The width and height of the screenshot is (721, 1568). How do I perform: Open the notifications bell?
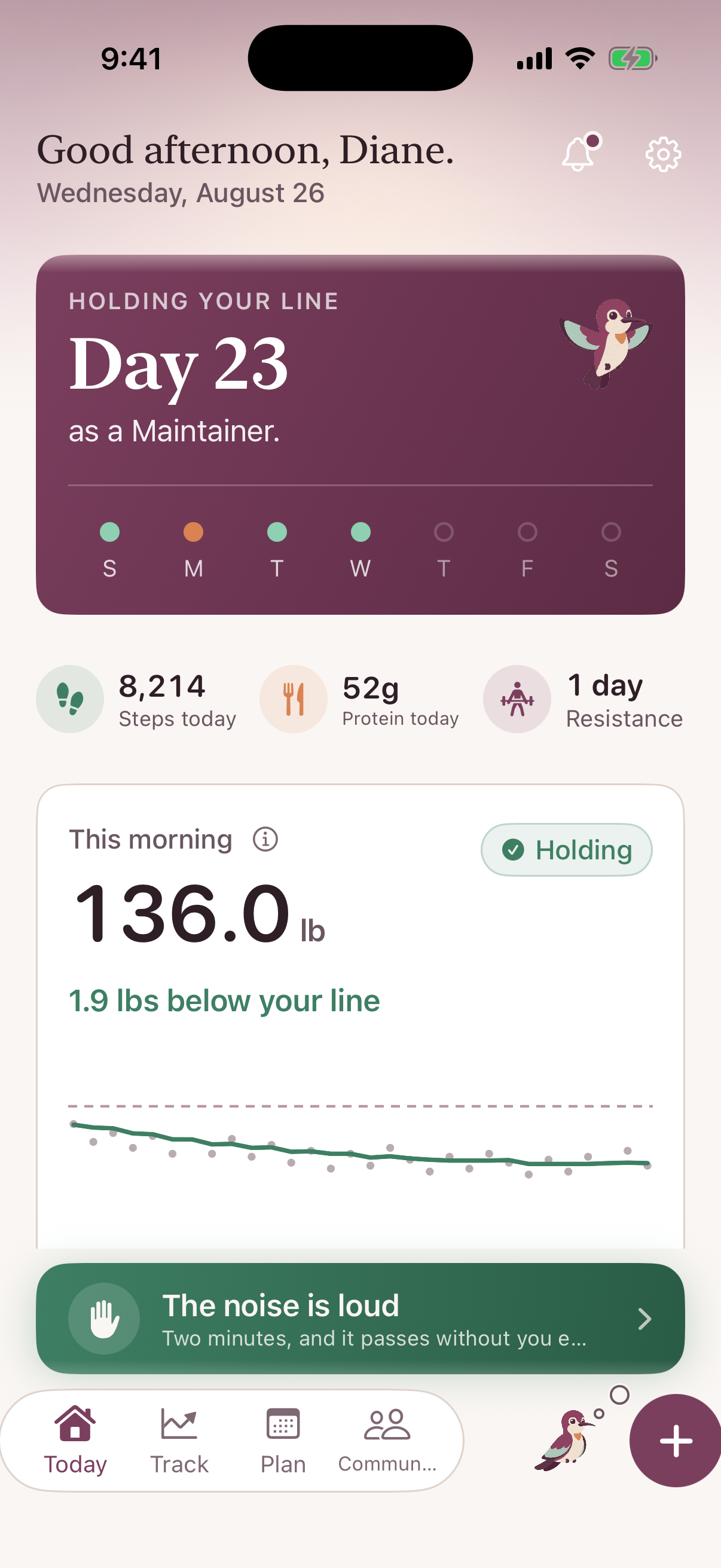point(581,152)
